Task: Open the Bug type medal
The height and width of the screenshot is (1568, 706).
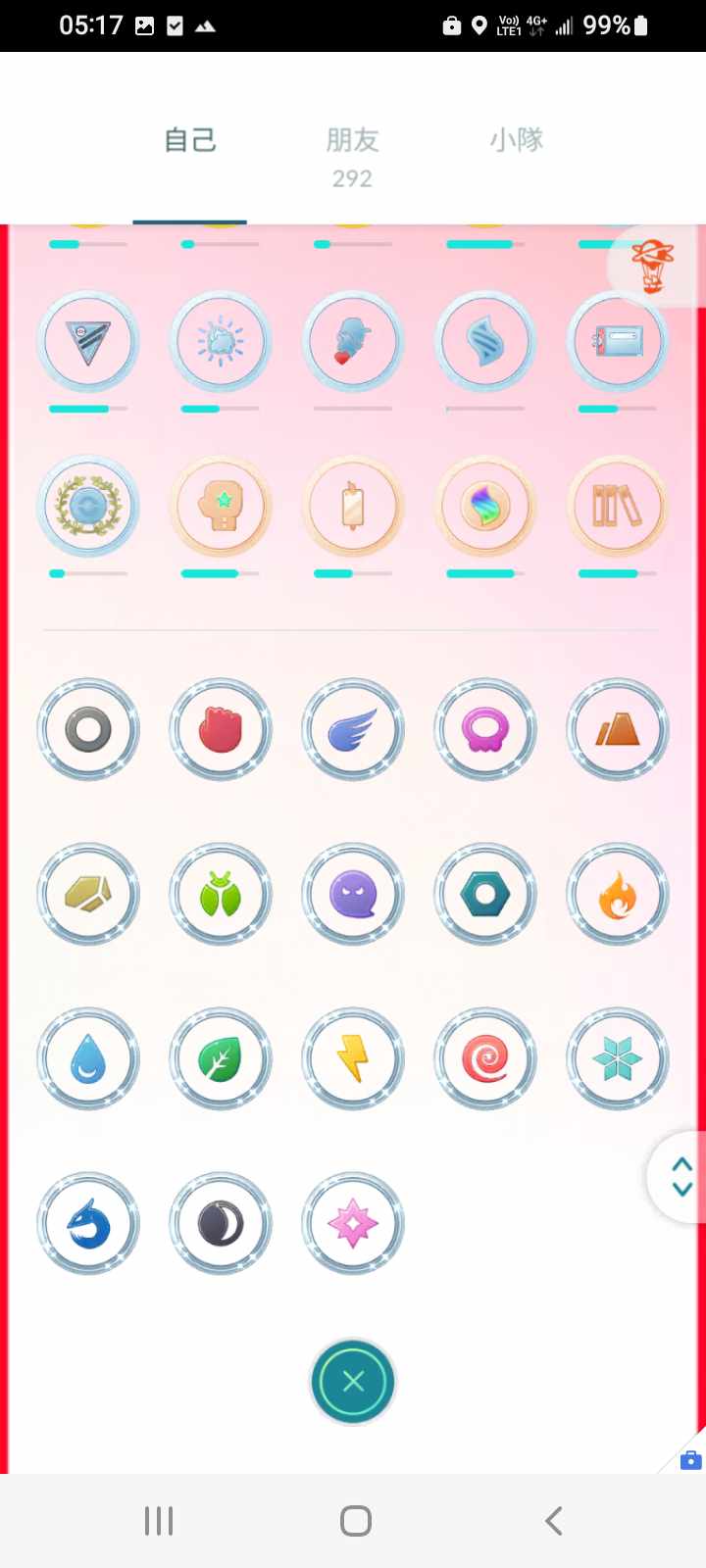Action: [221, 895]
